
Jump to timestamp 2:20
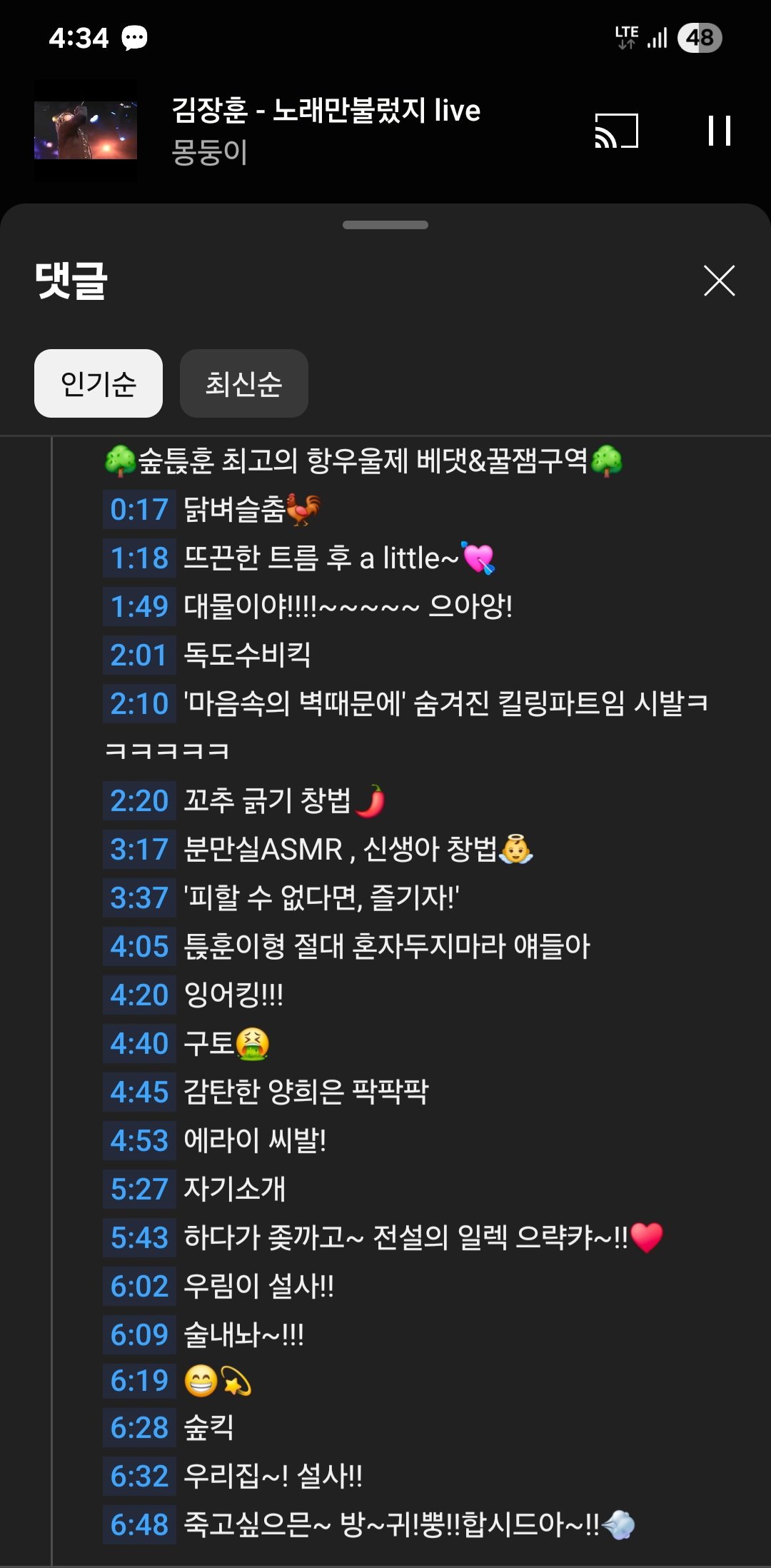[x=139, y=801]
